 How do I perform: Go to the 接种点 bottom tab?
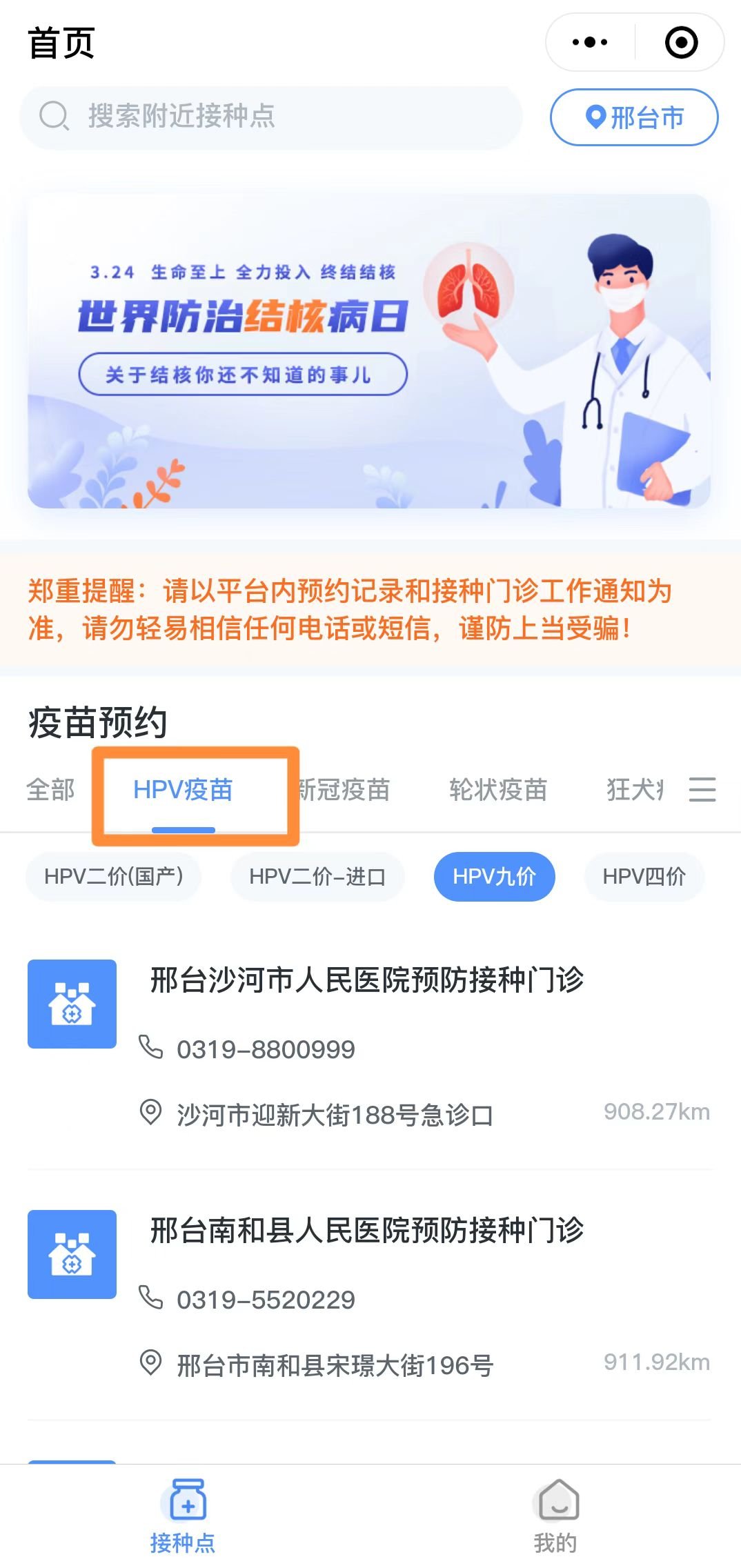[x=183, y=1516]
